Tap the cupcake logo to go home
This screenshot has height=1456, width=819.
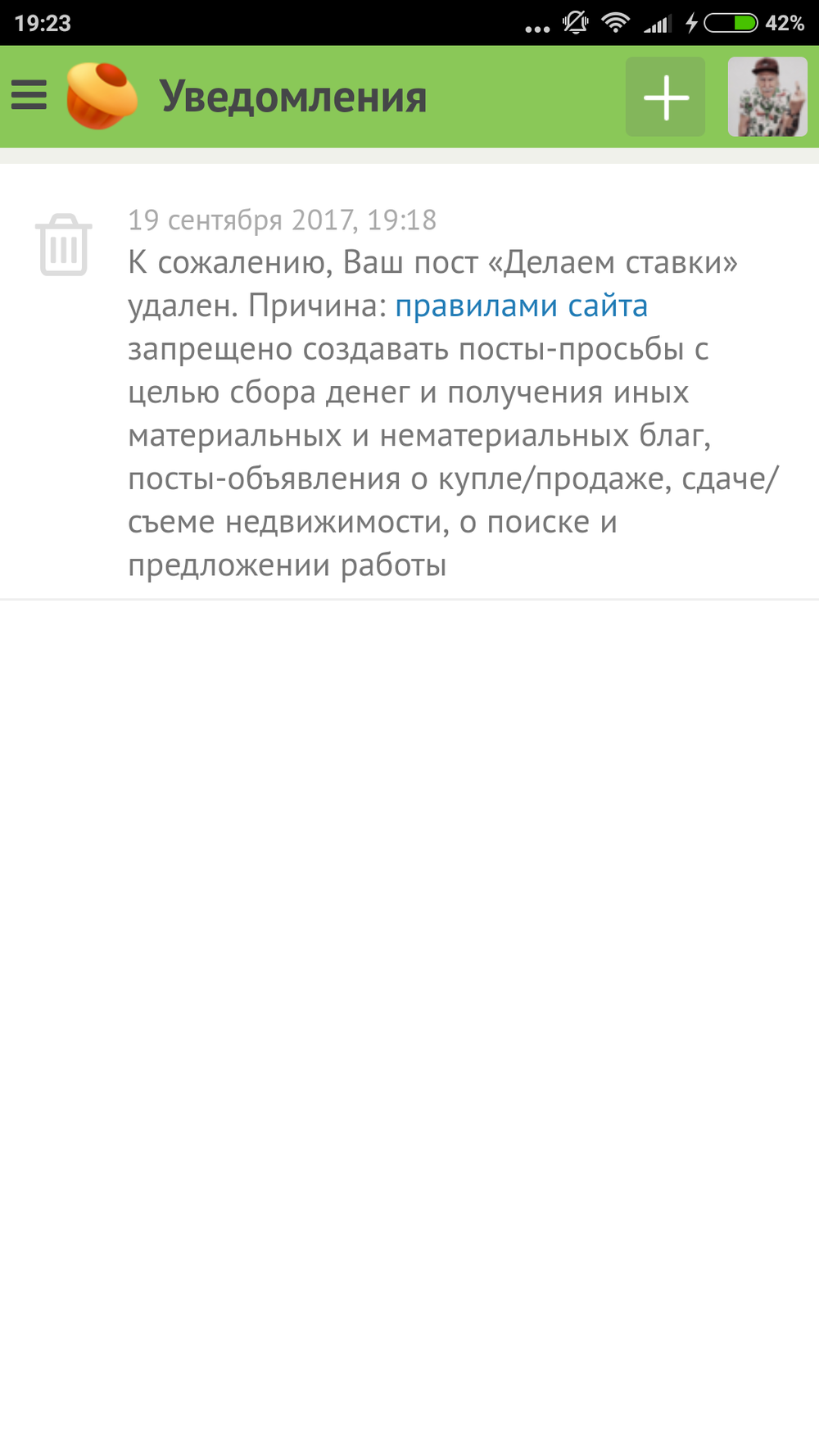tap(102, 97)
